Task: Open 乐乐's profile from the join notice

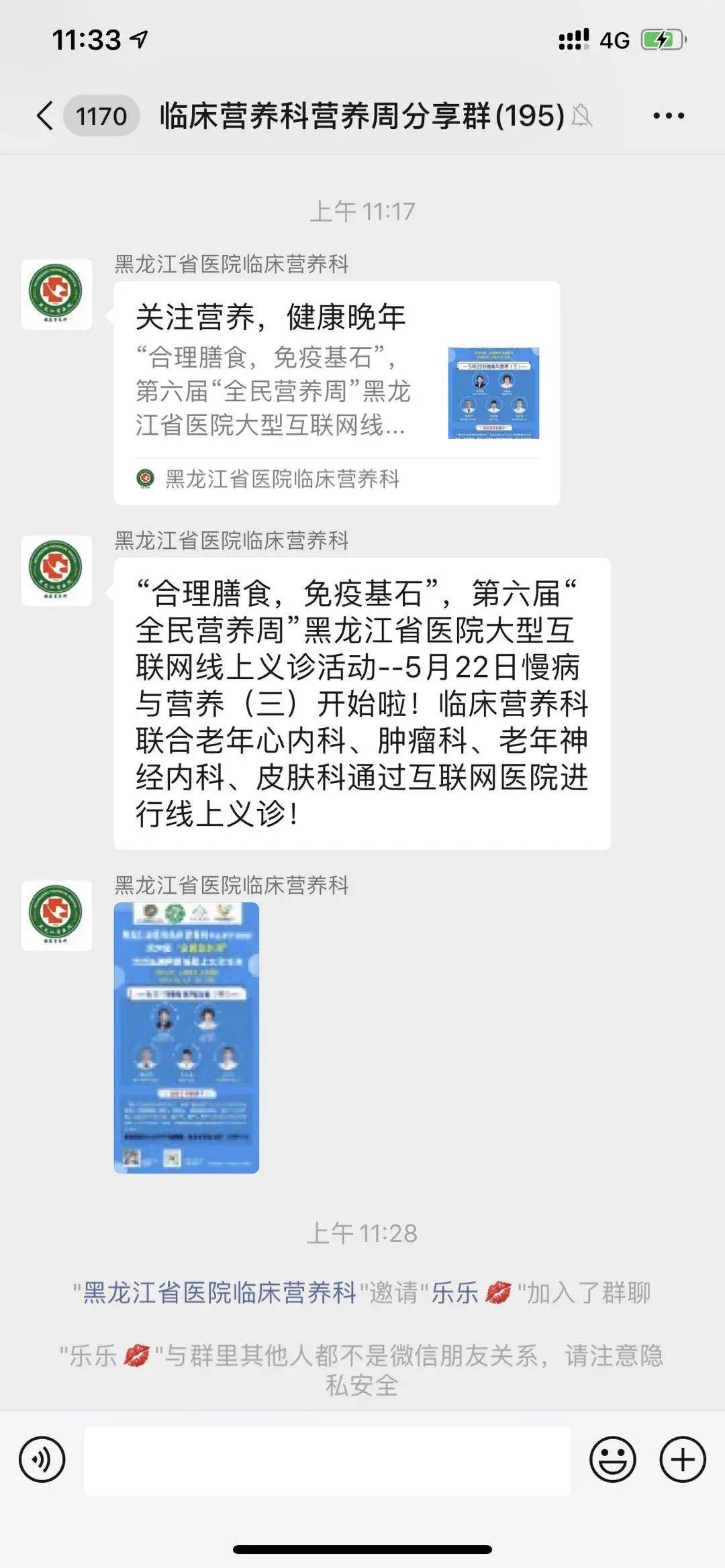Action: tap(455, 1292)
